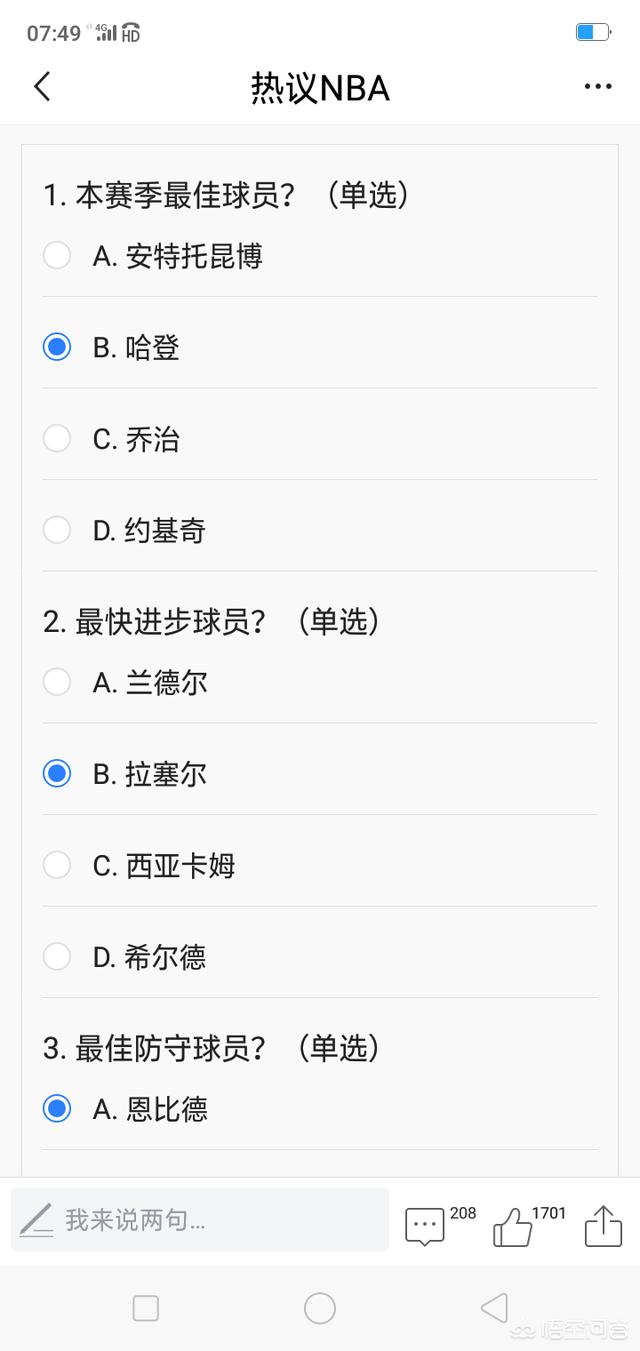Screen dimensions: 640x1351
Task: Tap the 我来说两句 comment field
Action: click(200, 1220)
